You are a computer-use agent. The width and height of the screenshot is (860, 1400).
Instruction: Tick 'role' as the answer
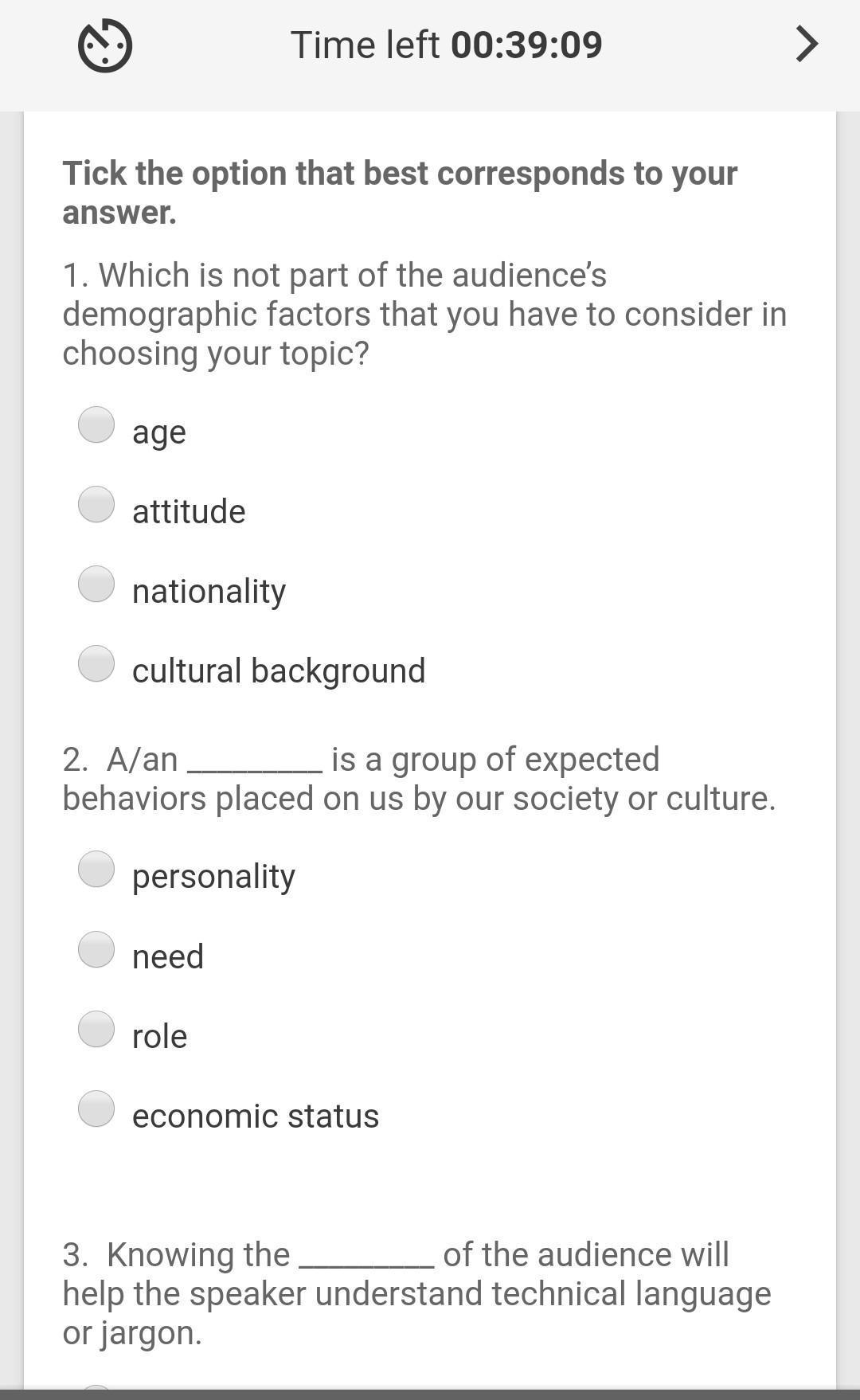pos(96,1029)
